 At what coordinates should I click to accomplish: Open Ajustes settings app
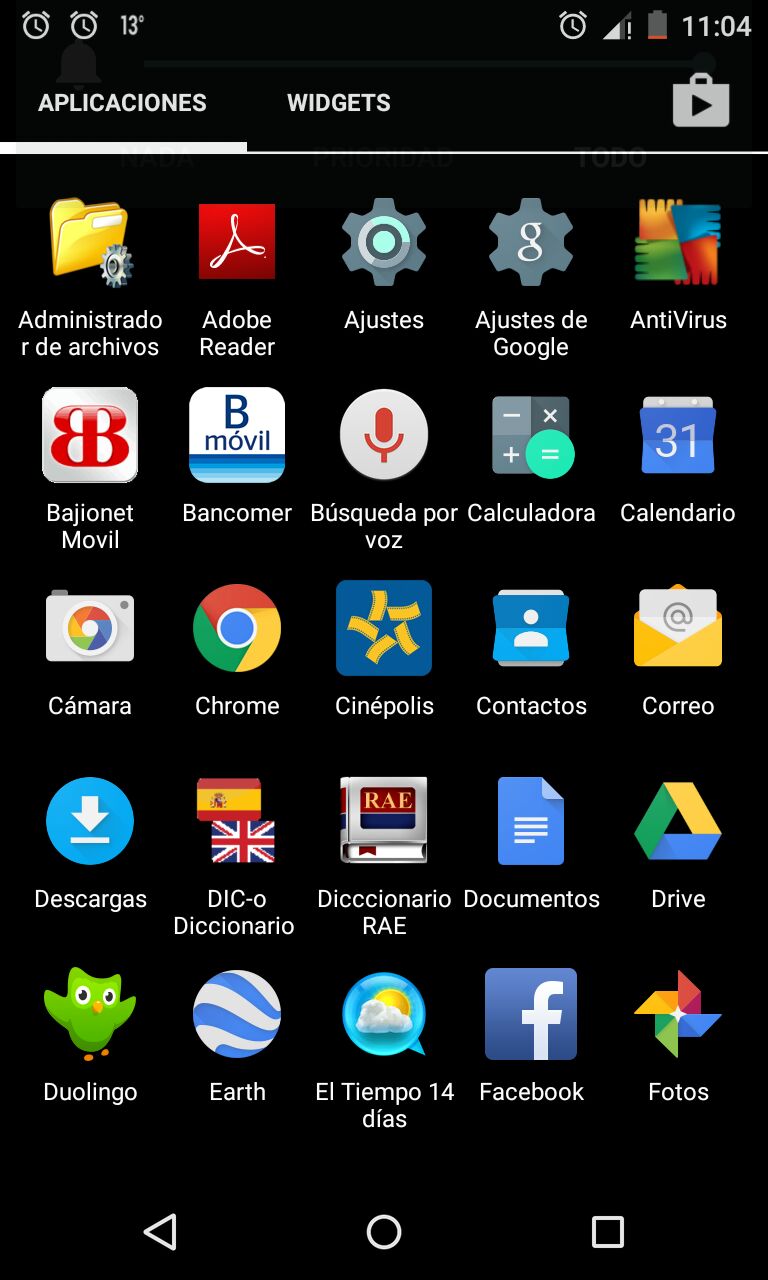click(384, 242)
